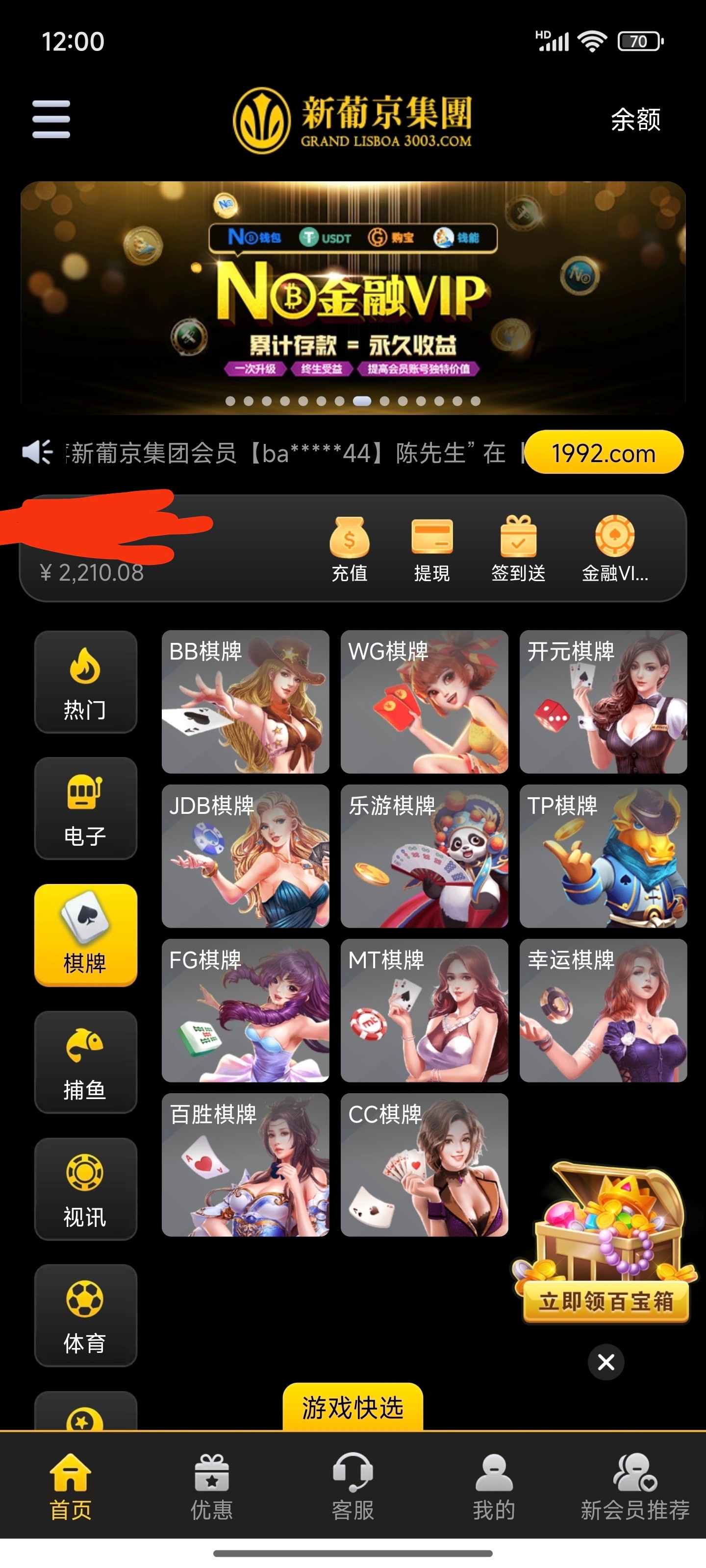
Task: Switch to the 捕鱼 category
Action: coord(85,1062)
